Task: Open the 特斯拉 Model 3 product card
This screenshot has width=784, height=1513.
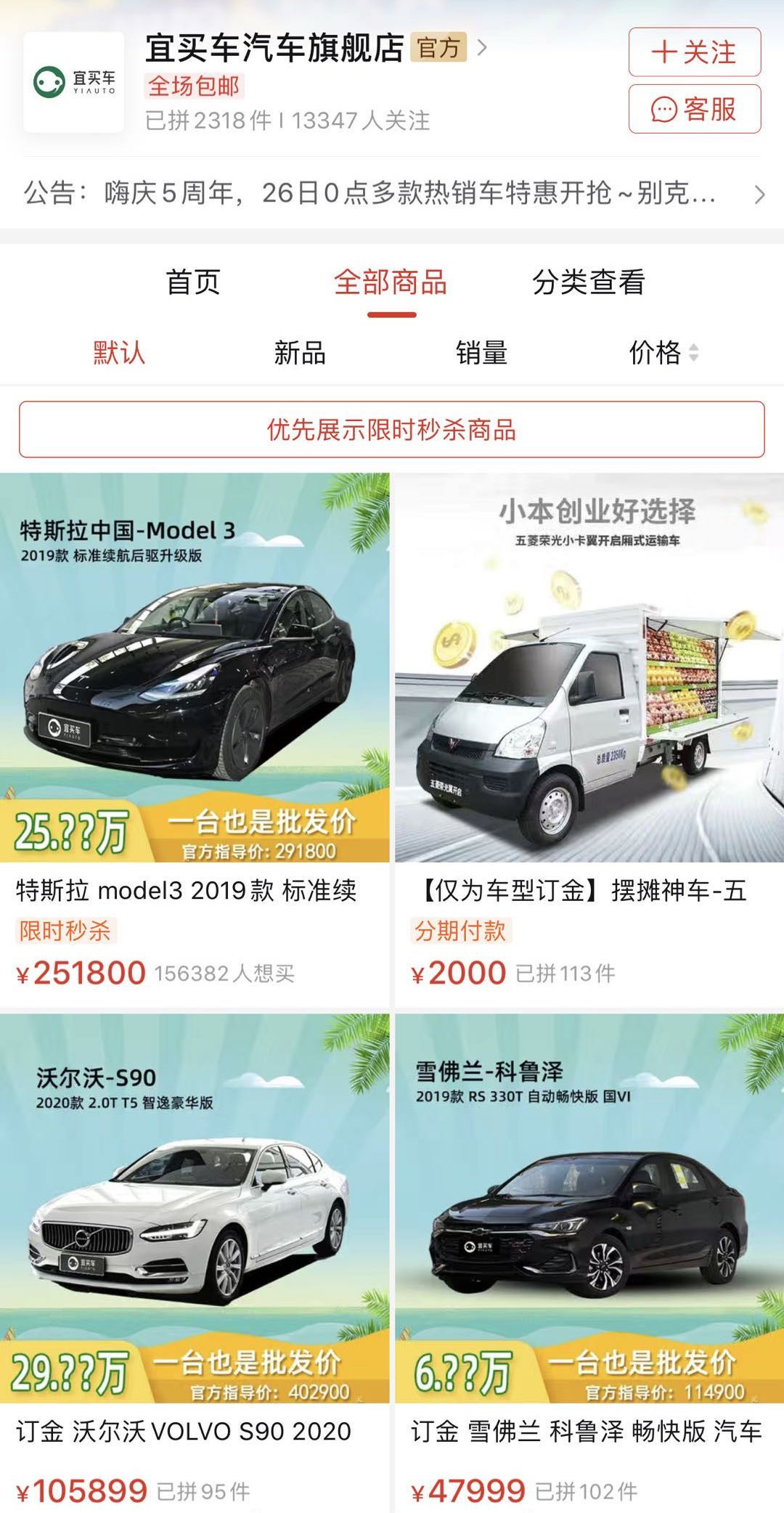Action: pos(195,668)
